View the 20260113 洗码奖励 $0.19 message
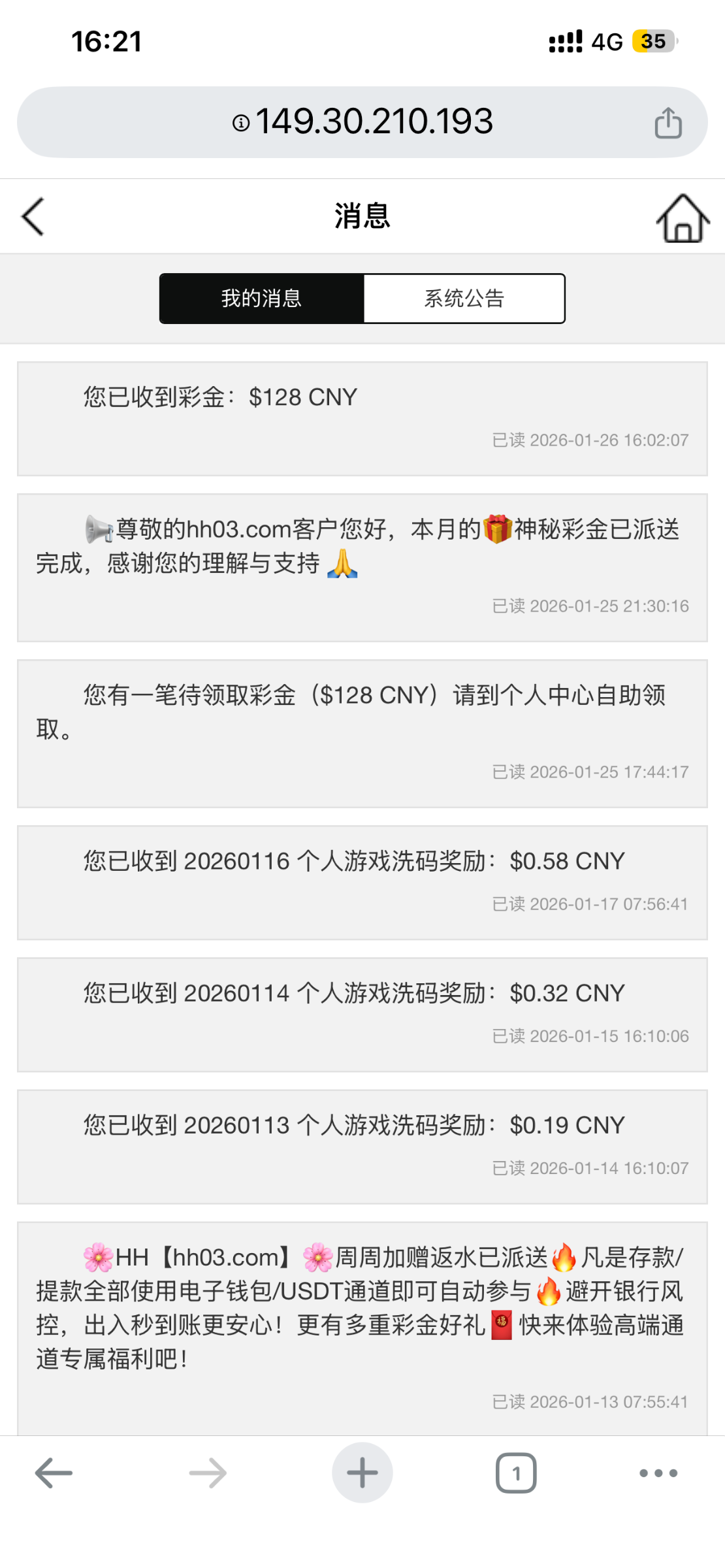725x1568 pixels. pos(362,1146)
